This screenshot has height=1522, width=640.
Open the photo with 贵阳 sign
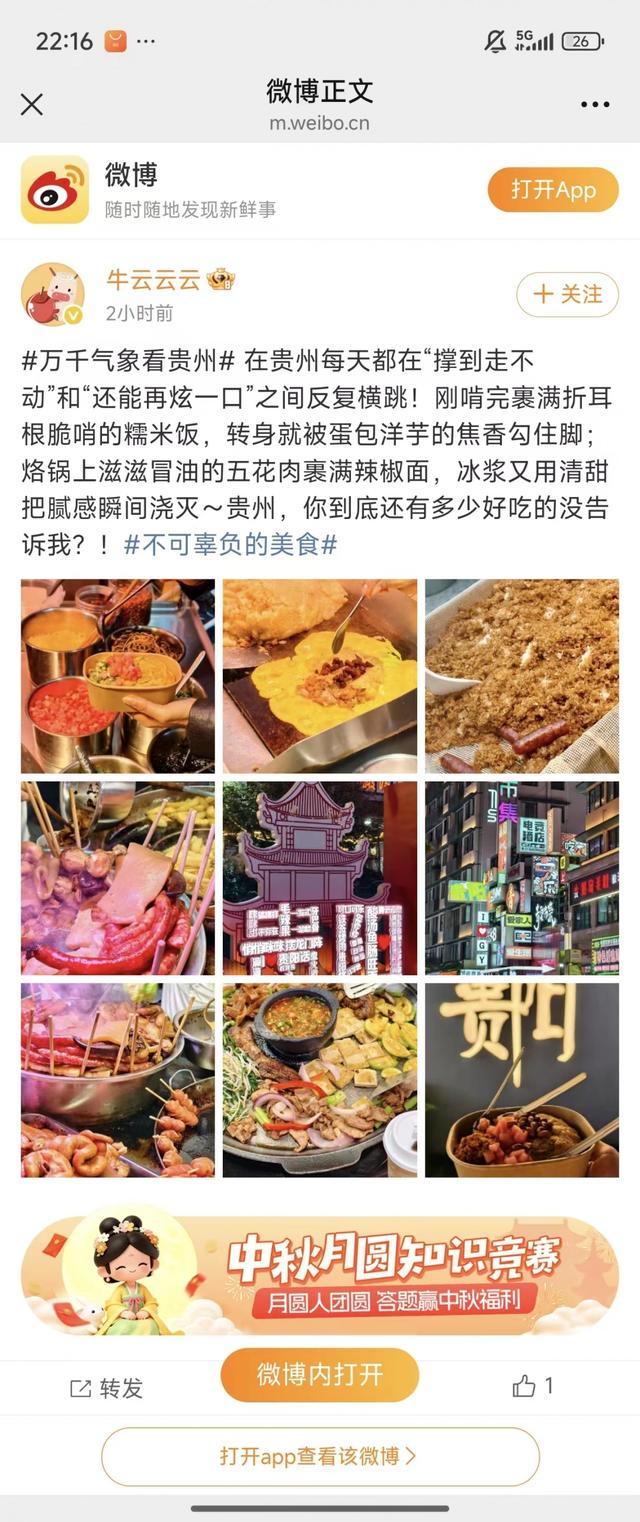[522, 1080]
